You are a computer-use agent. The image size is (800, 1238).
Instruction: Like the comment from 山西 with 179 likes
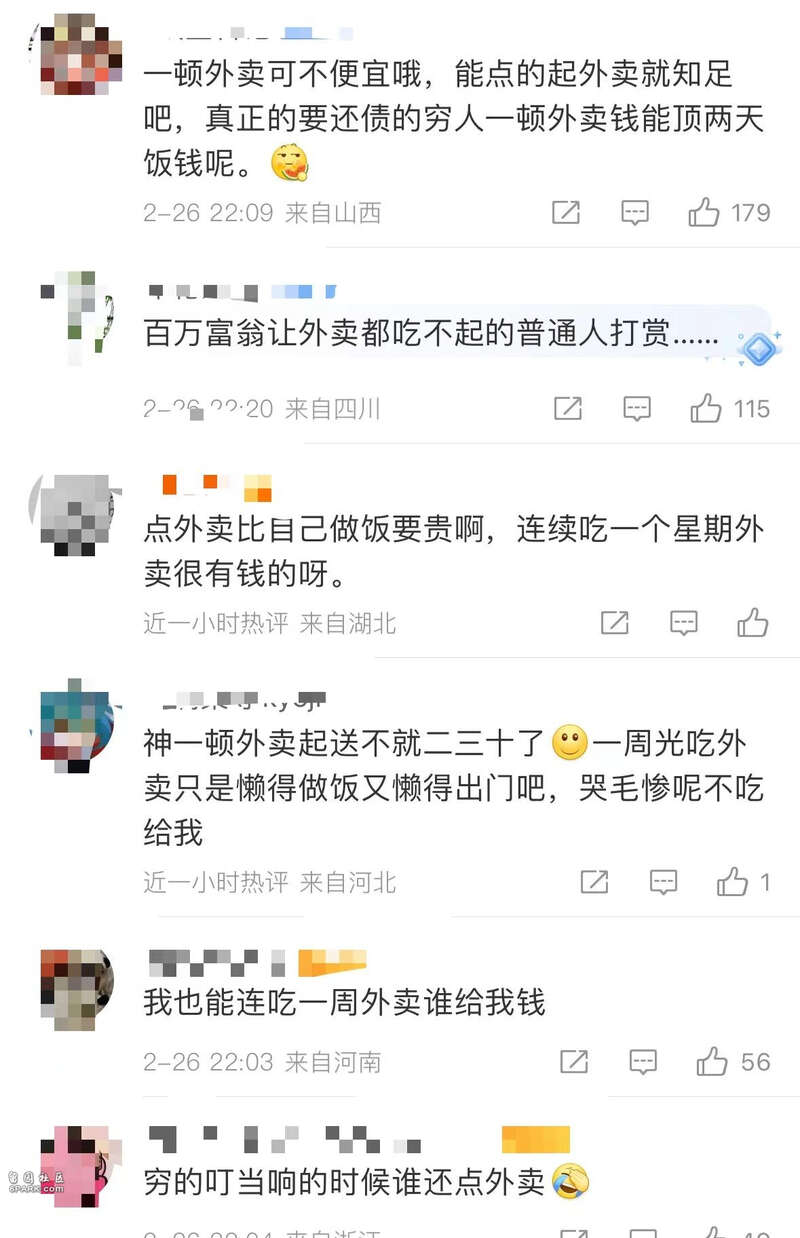point(705,212)
